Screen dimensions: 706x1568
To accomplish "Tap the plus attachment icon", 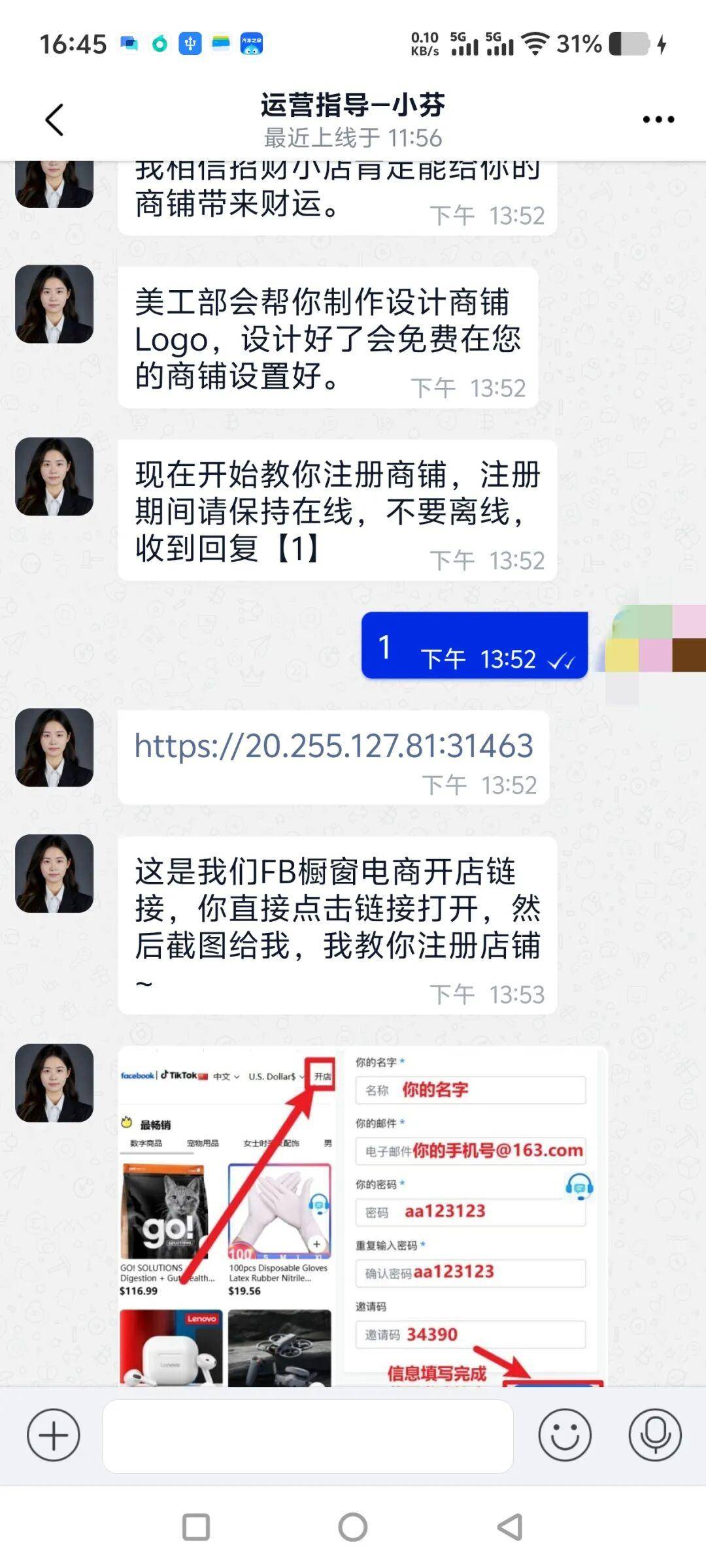I will pos(54,1435).
